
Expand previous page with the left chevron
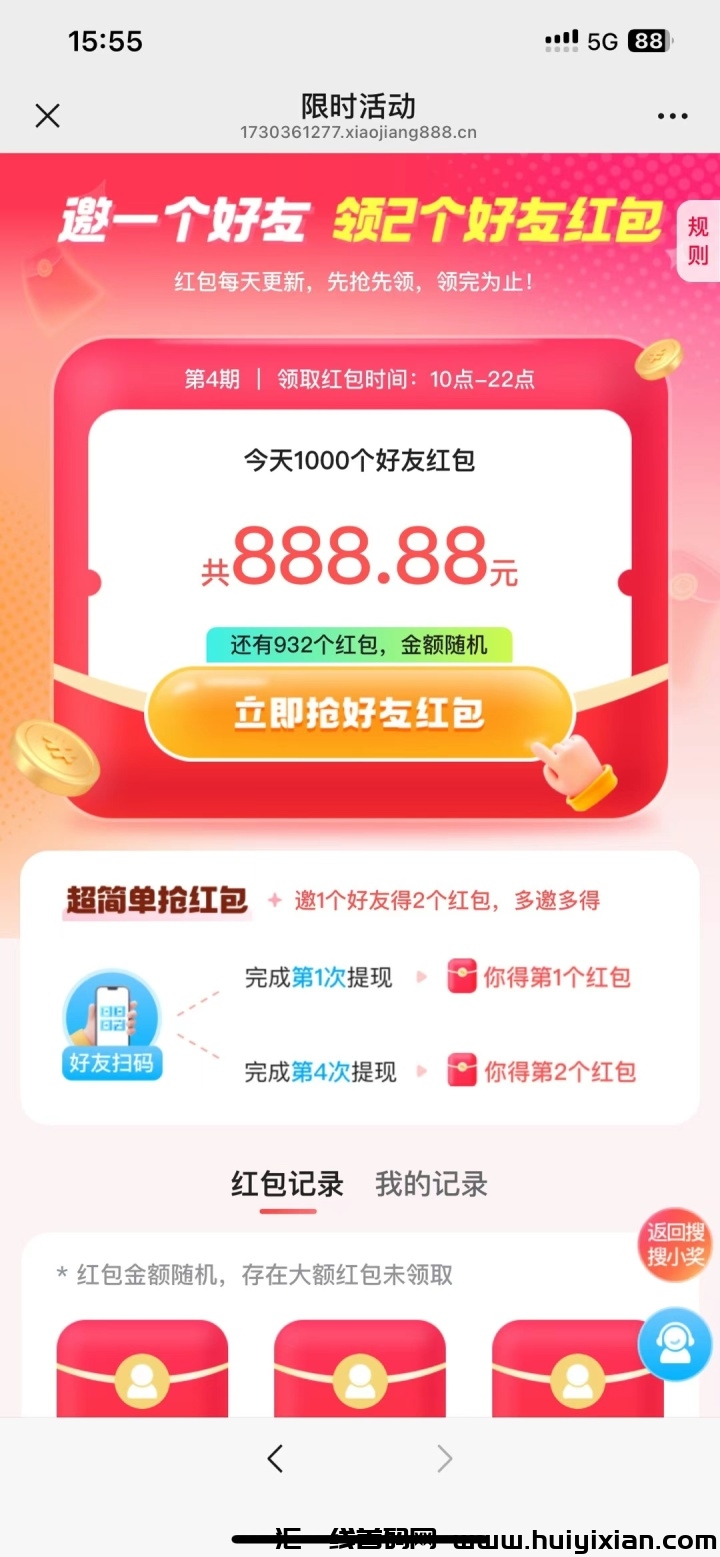(275, 1459)
